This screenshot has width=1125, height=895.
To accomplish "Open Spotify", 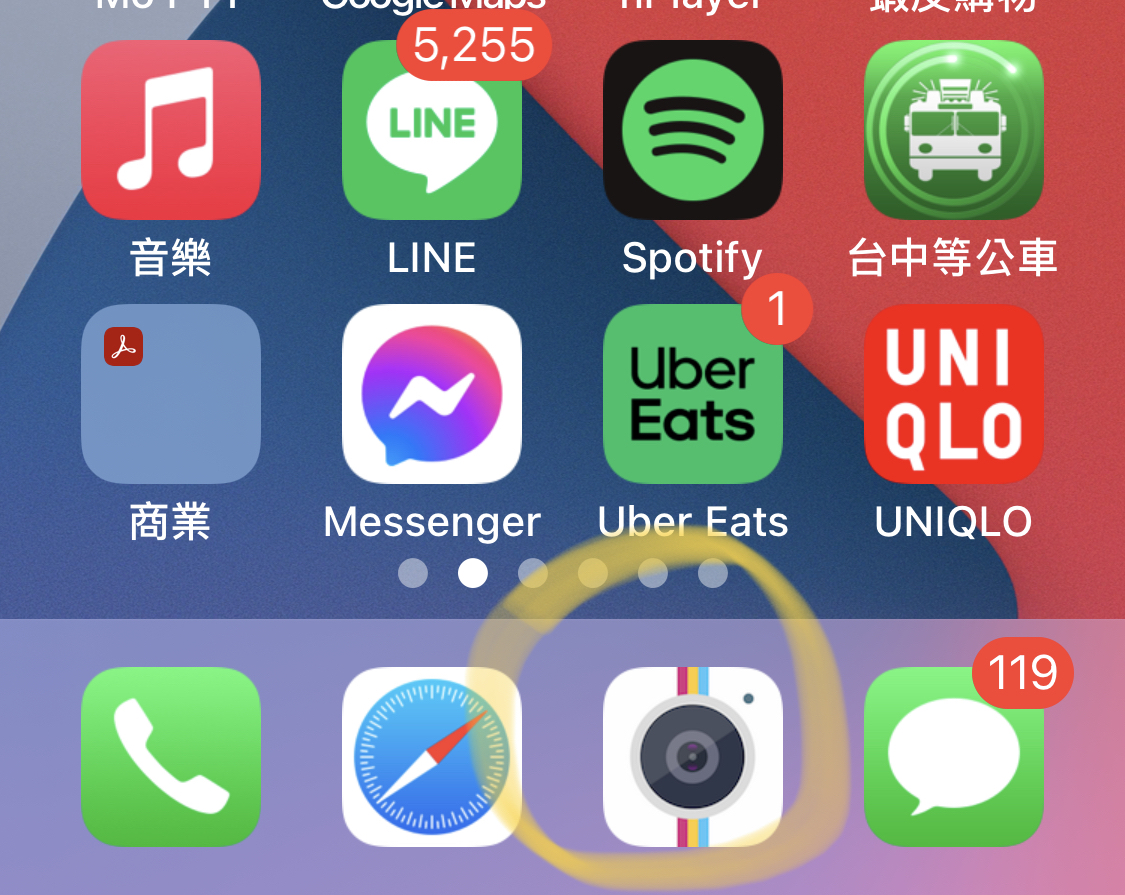I will (x=693, y=130).
